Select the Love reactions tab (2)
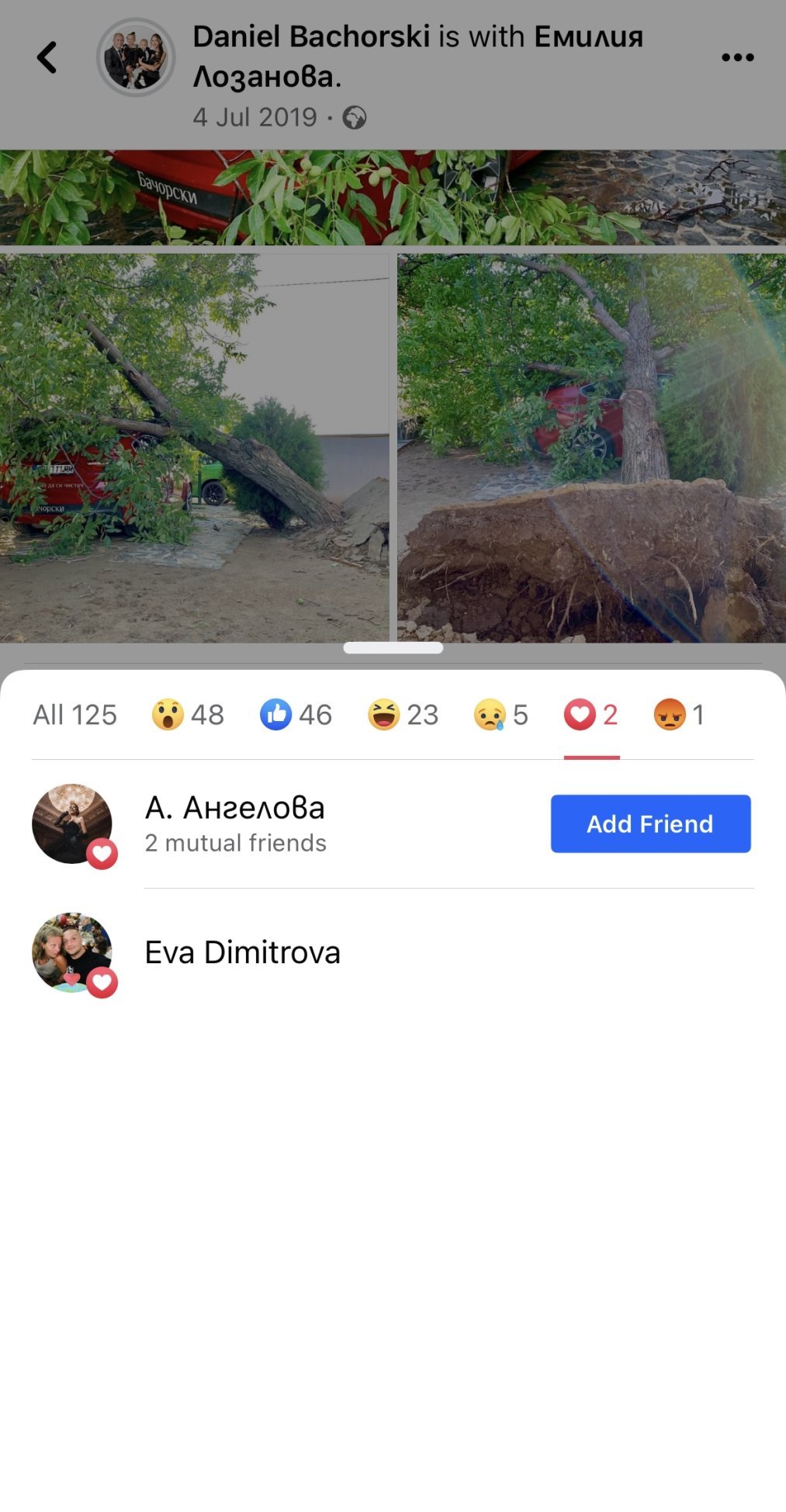 click(x=591, y=715)
